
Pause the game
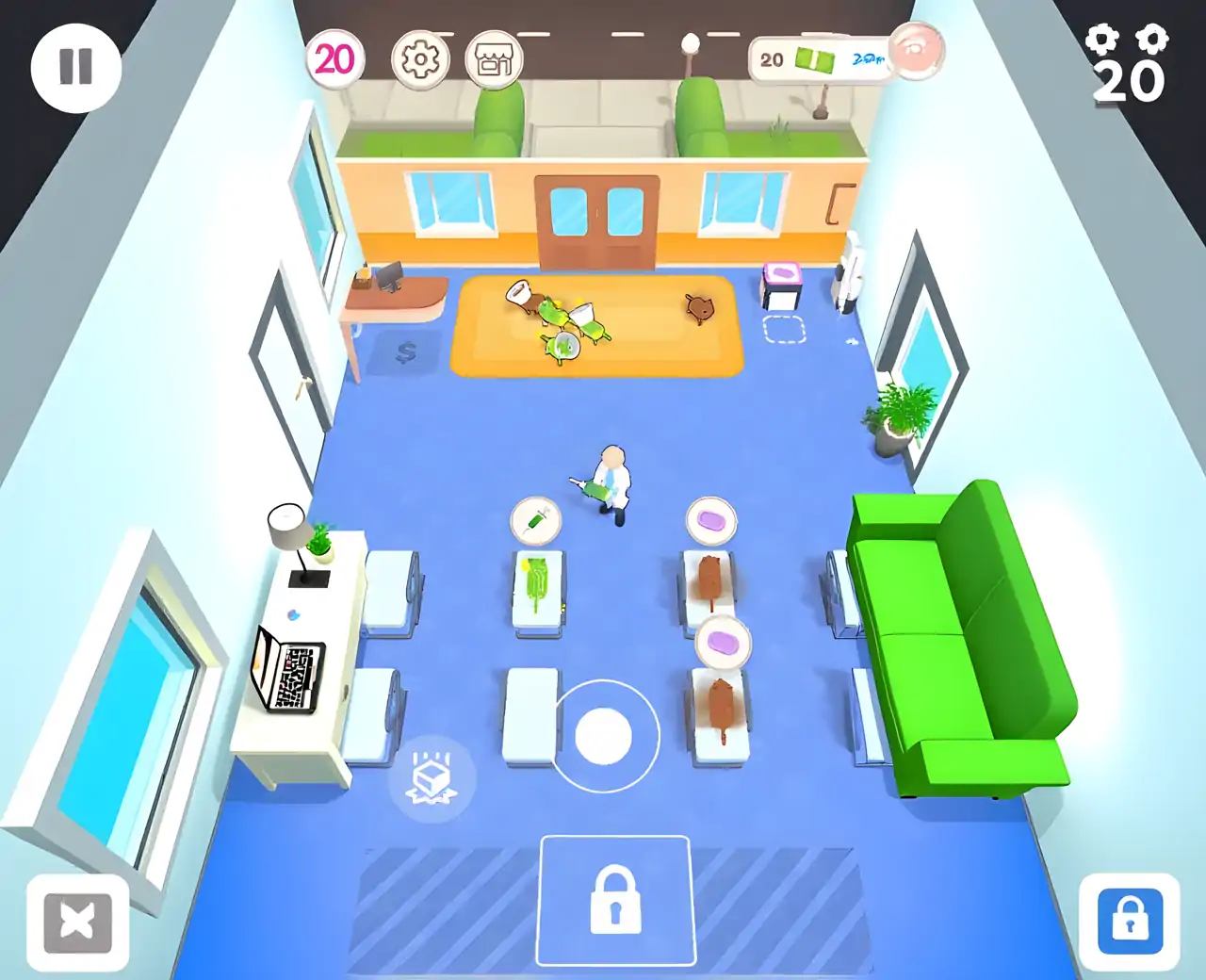[x=75, y=67]
